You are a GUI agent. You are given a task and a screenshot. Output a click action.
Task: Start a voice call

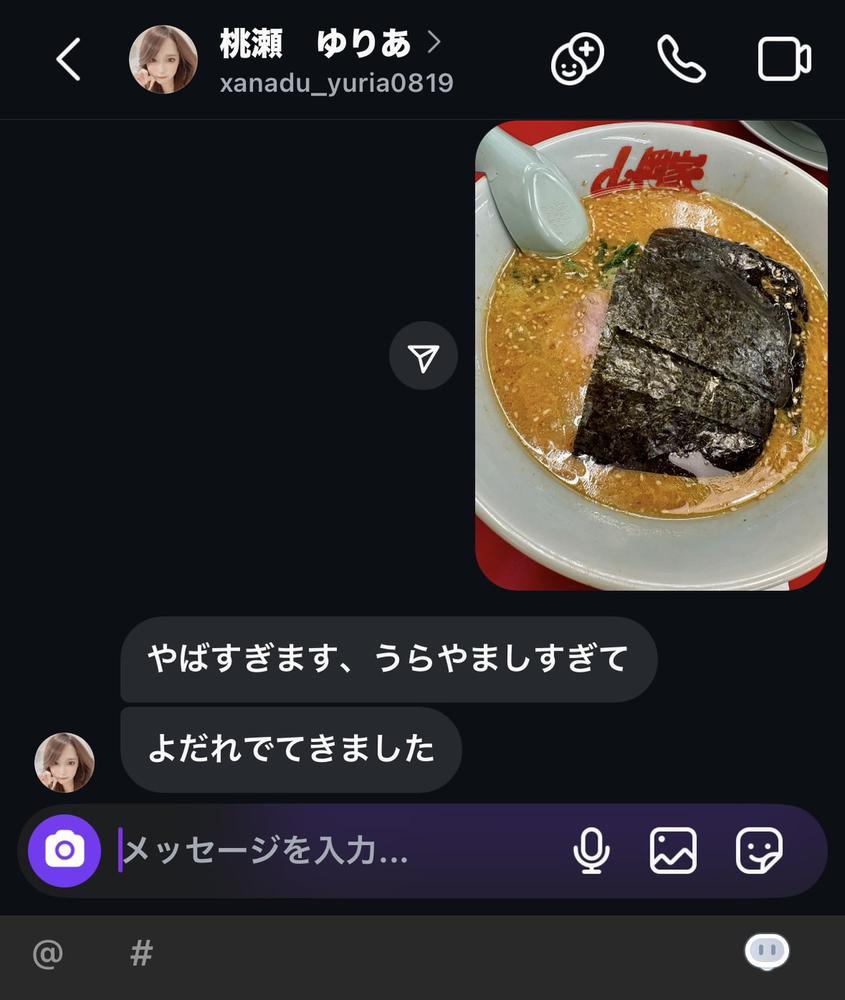(681, 60)
